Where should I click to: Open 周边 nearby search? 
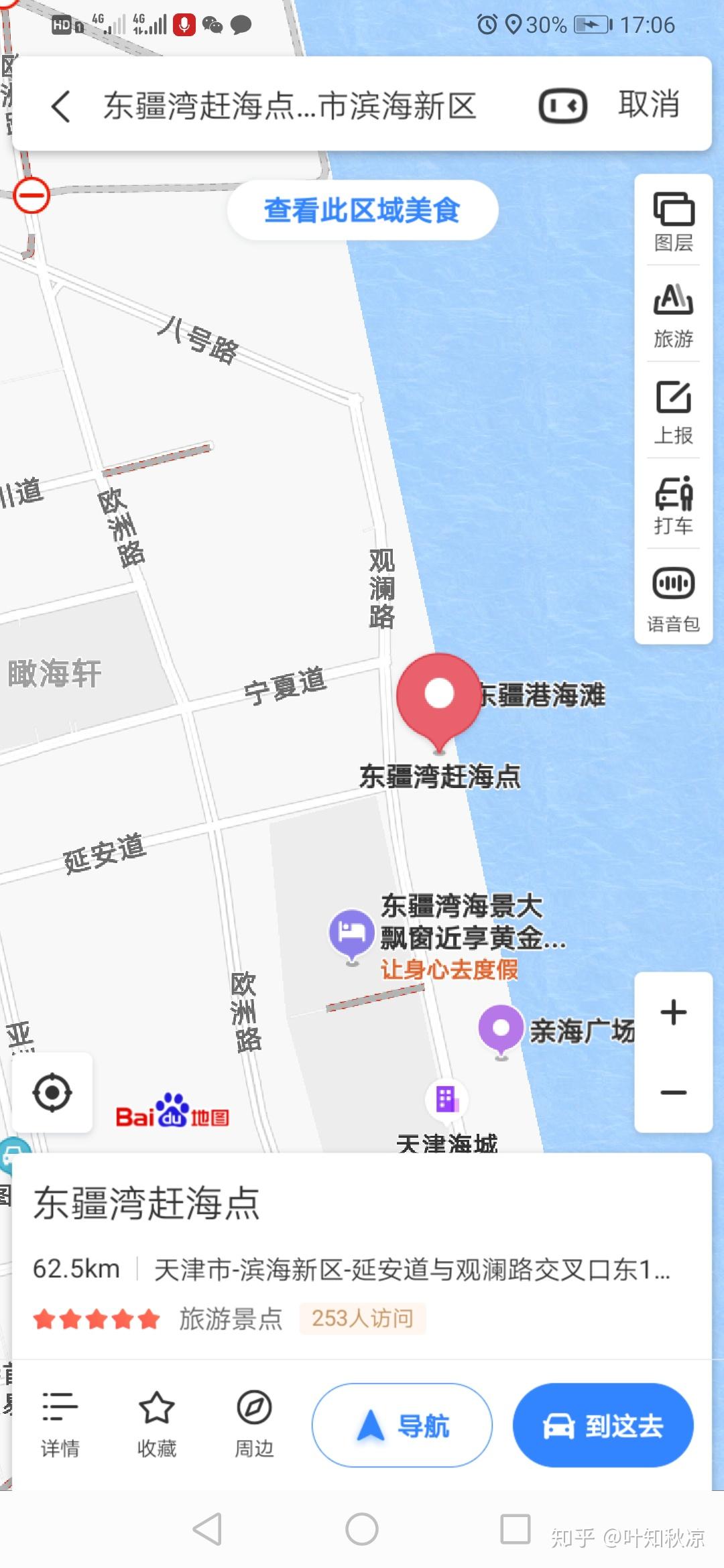point(253,1424)
